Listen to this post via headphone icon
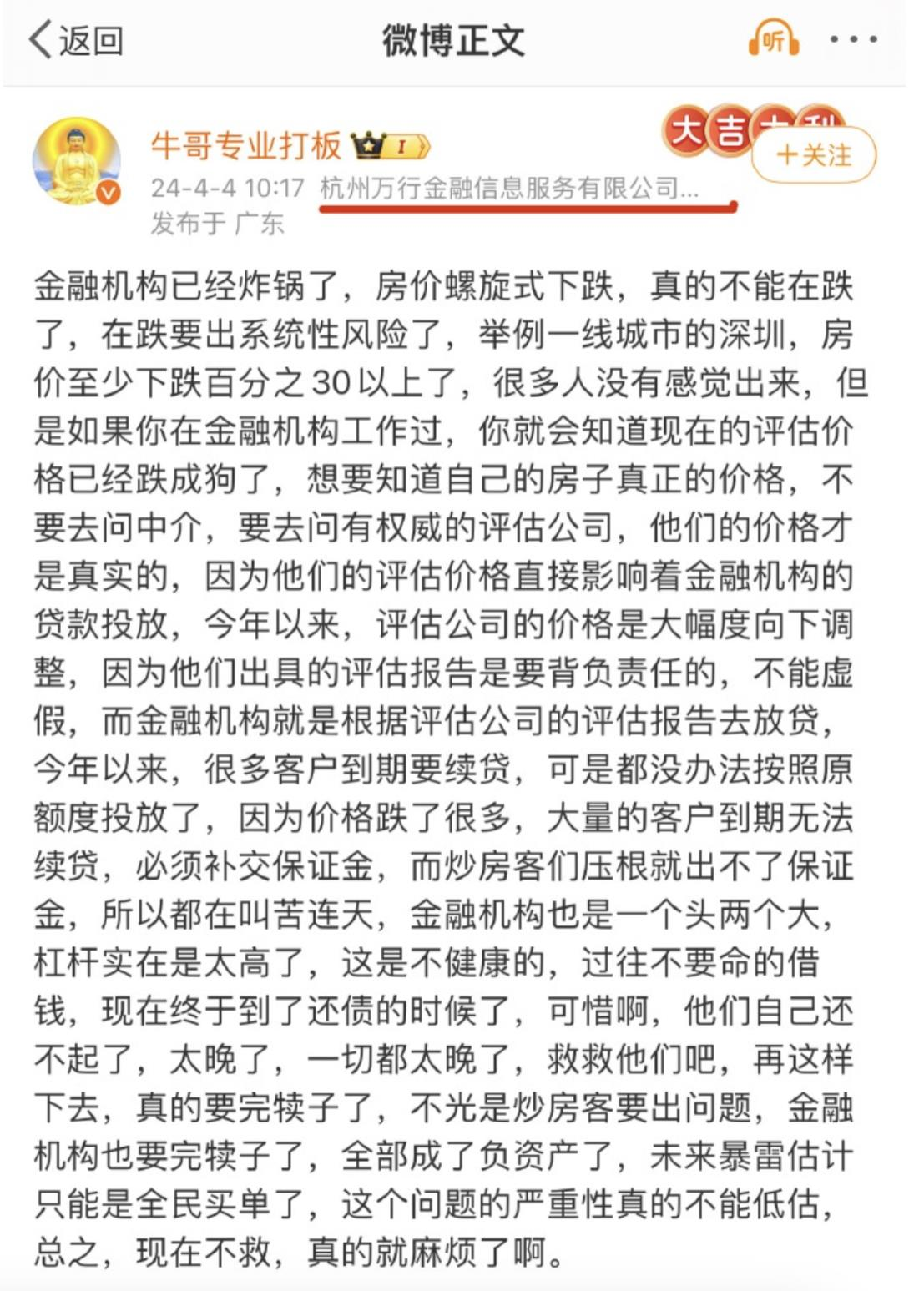 point(773,39)
